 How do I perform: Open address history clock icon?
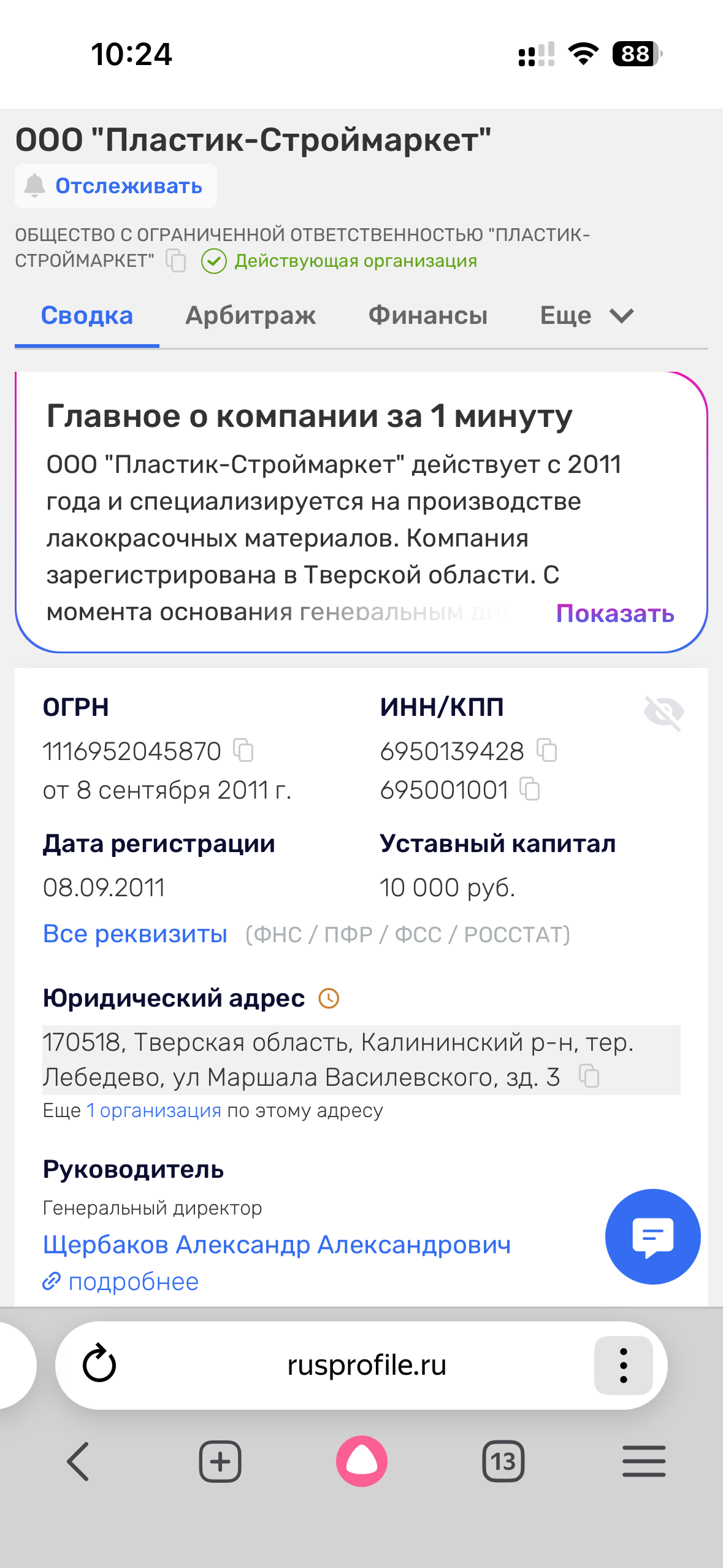click(x=329, y=999)
